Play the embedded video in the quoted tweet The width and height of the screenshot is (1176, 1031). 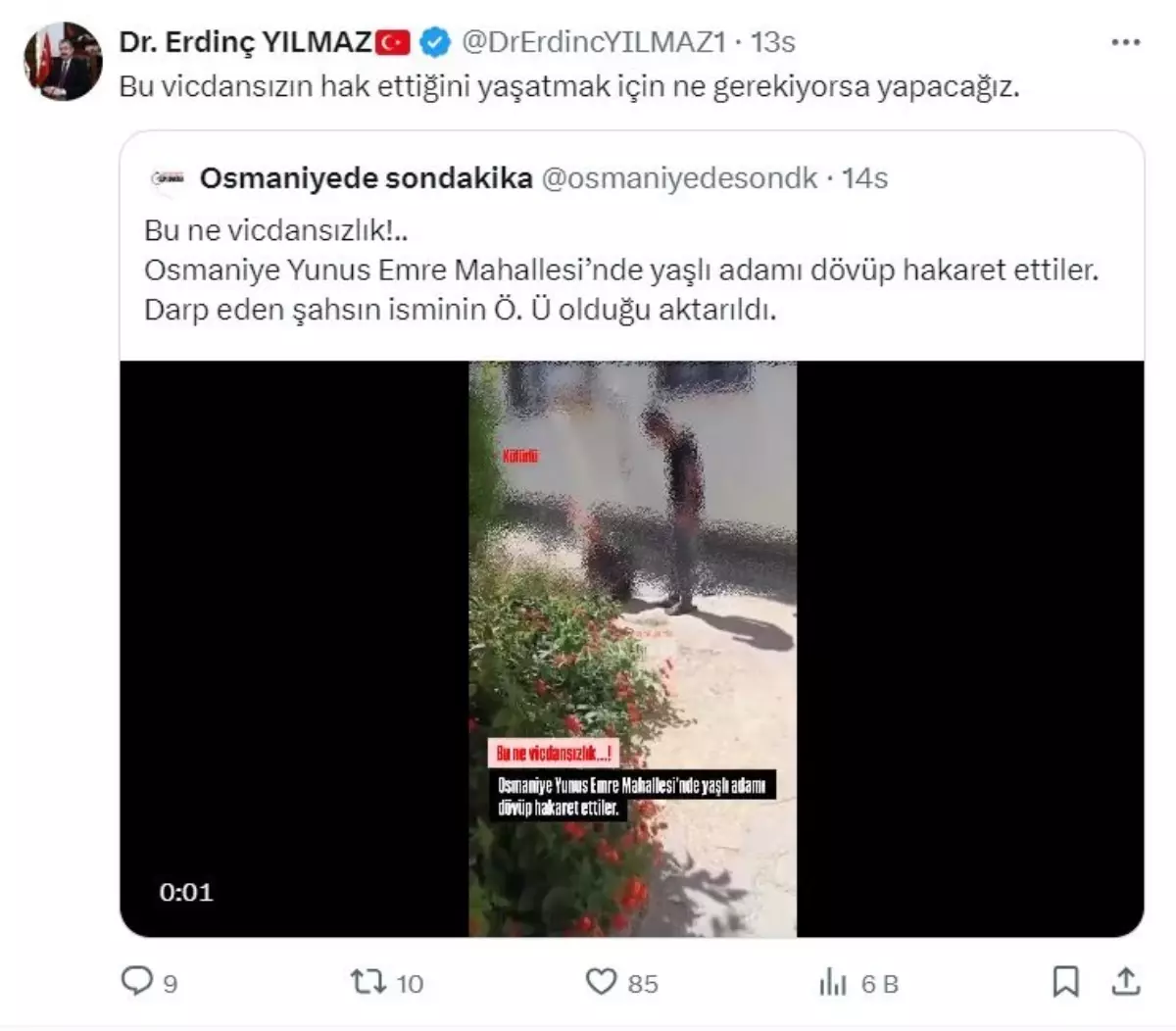coord(632,648)
